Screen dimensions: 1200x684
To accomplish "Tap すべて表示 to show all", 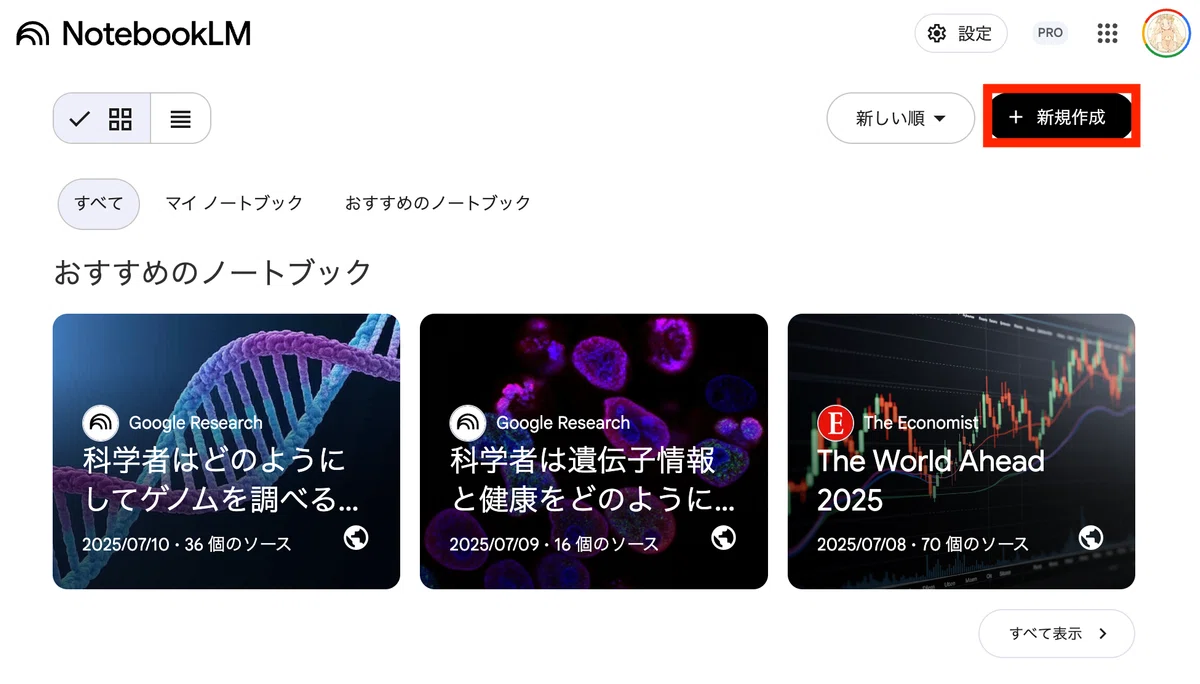I will (1057, 633).
